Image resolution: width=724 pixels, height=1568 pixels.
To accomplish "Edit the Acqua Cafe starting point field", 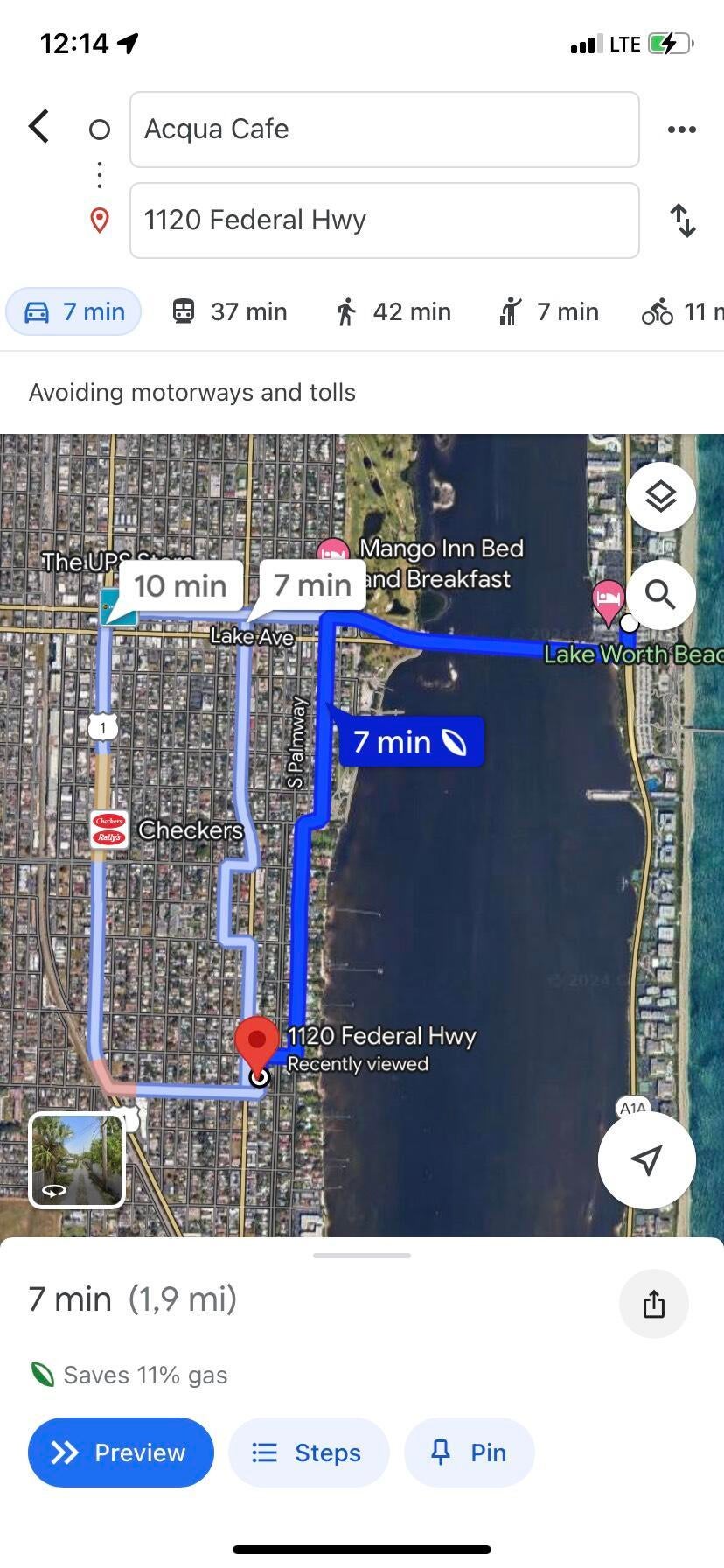I will pyautogui.click(x=384, y=129).
